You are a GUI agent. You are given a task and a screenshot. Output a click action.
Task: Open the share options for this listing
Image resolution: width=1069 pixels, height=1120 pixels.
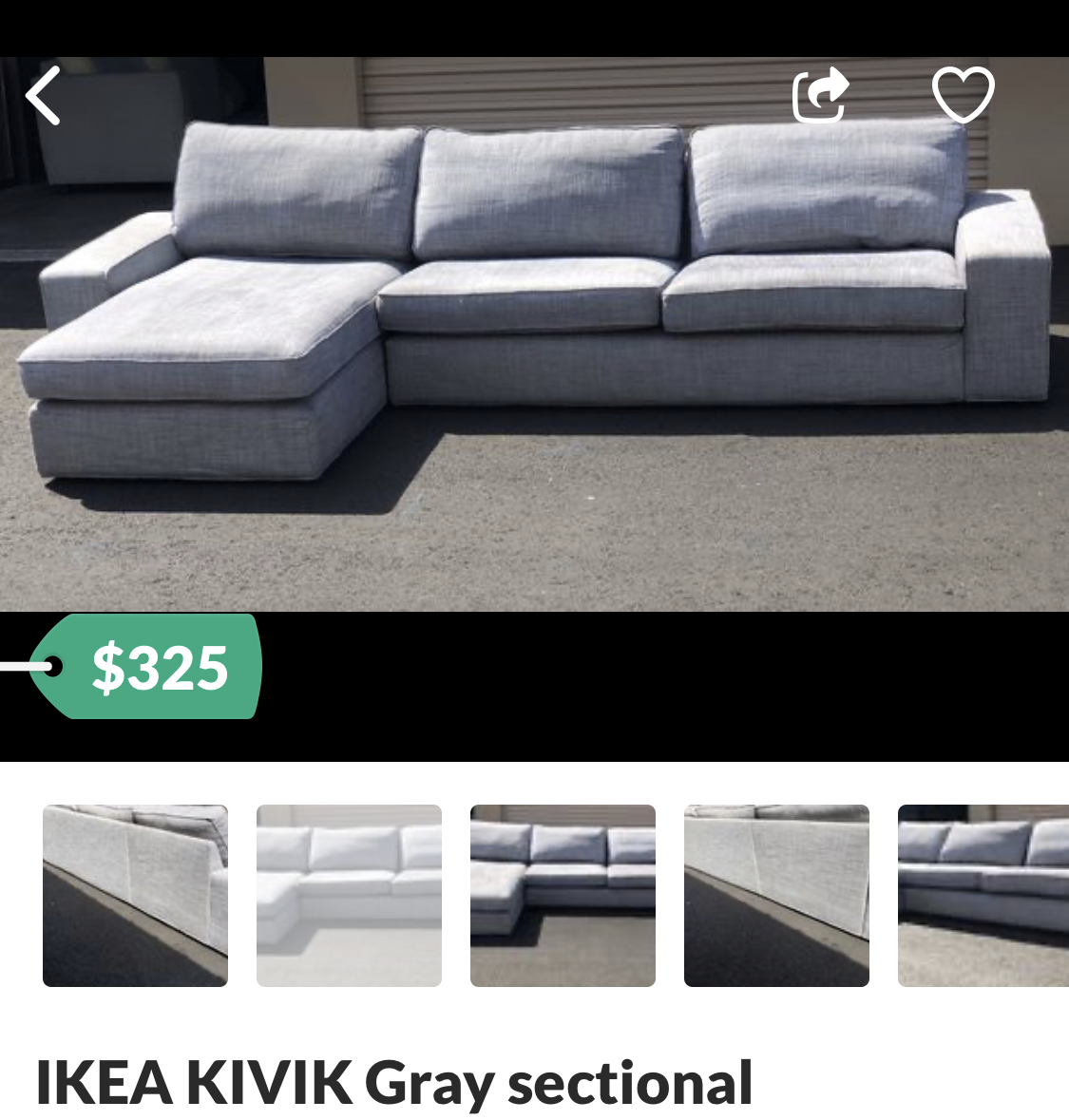[x=821, y=94]
